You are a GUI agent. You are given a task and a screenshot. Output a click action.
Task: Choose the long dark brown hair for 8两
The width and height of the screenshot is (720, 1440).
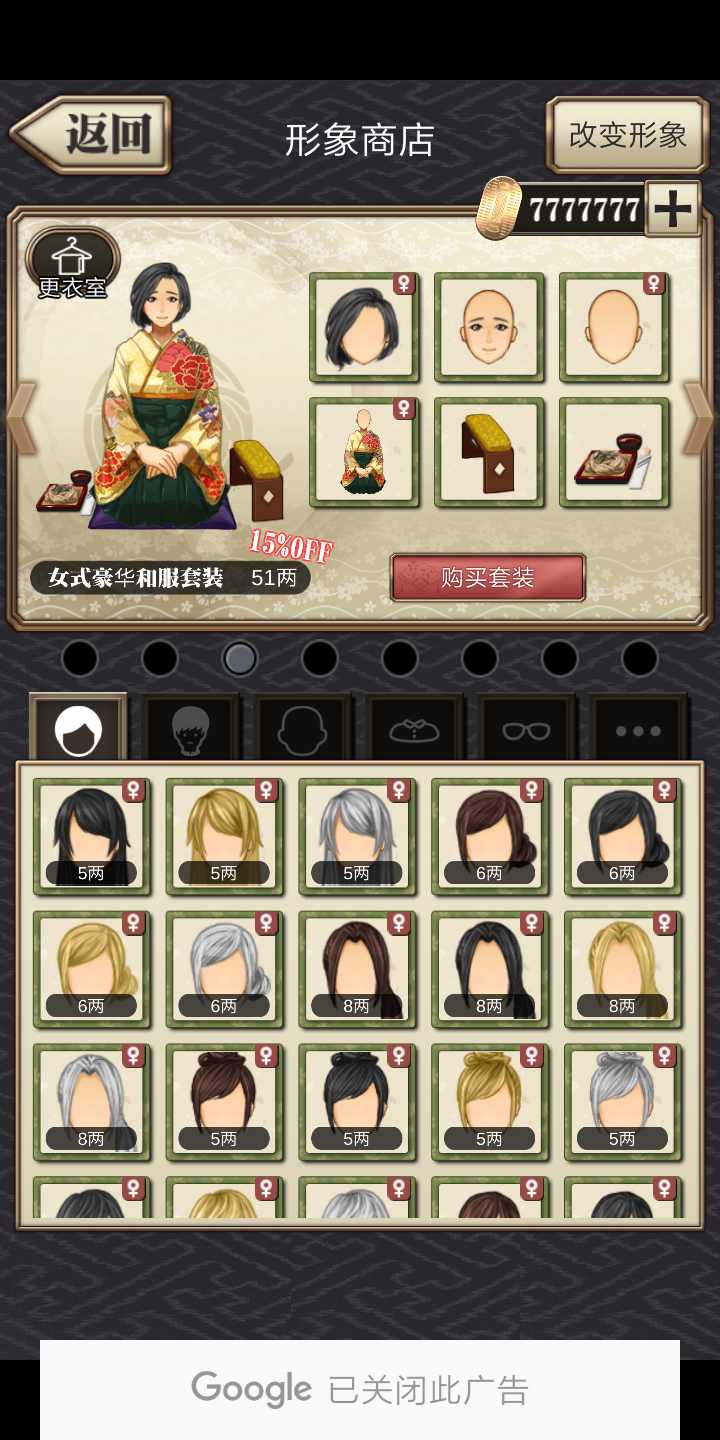357,968
